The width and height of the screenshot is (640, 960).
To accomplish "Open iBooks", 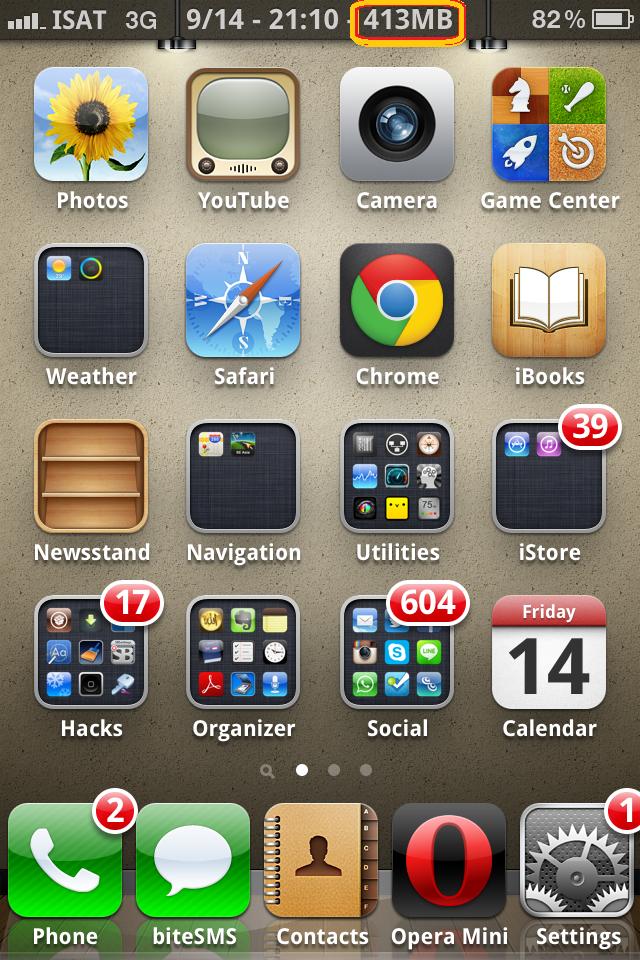I will tap(549, 300).
